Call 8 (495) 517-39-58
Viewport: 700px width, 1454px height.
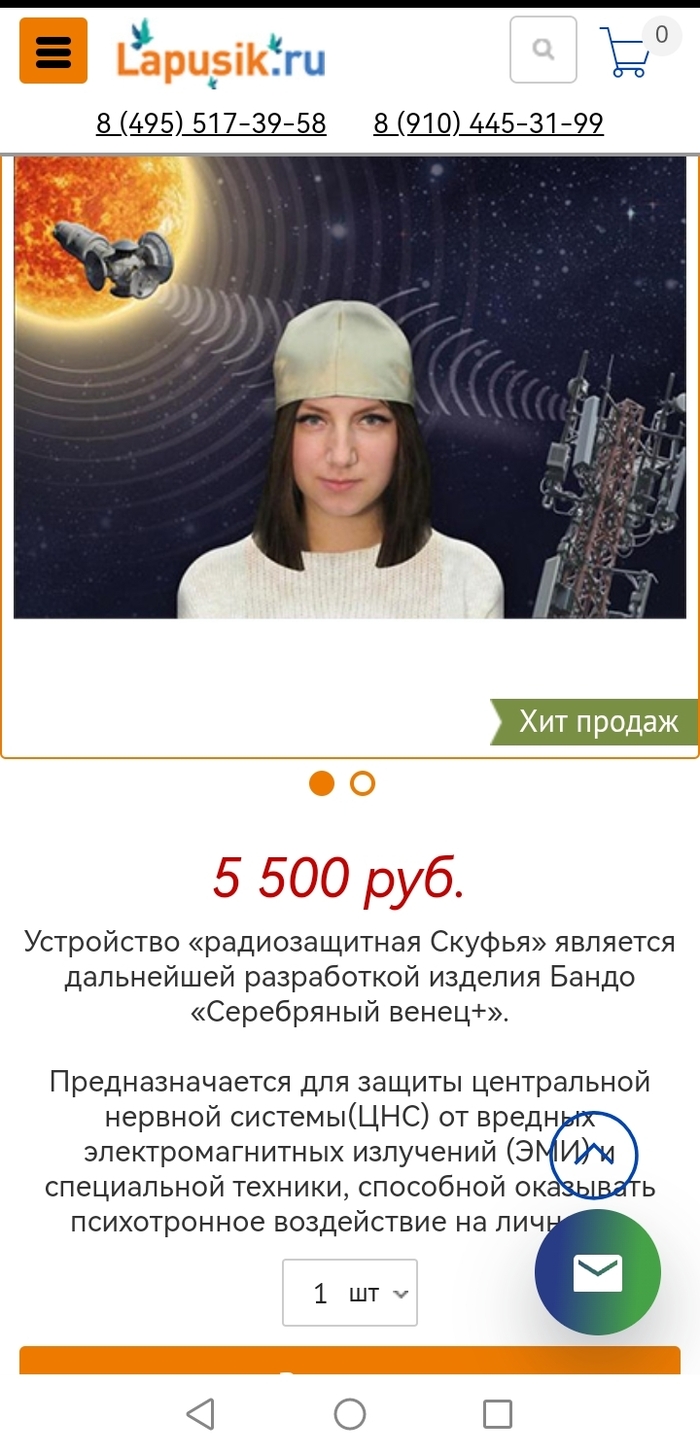[x=211, y=123]
